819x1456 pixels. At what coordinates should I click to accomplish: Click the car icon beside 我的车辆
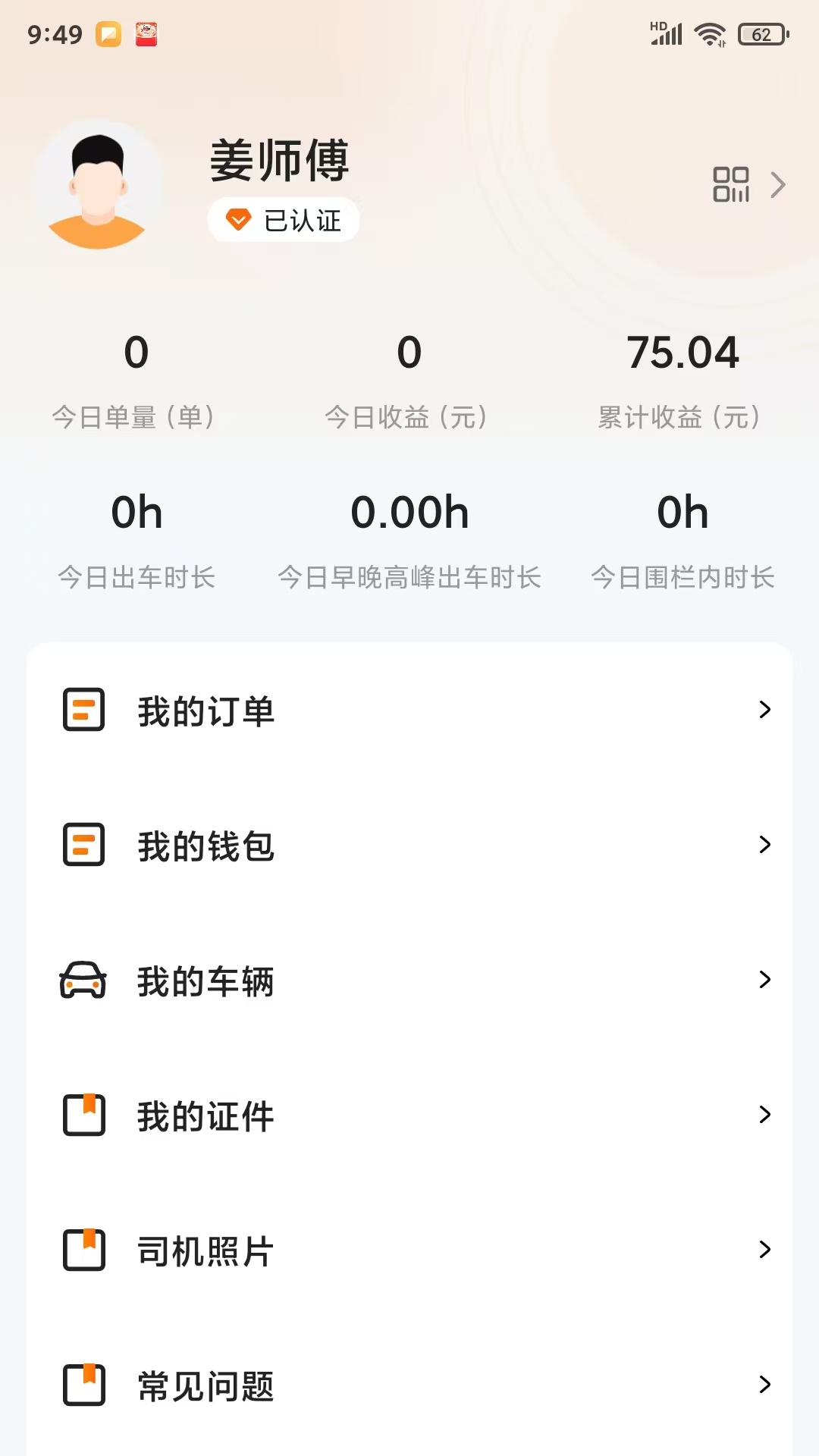coord(85,980)
